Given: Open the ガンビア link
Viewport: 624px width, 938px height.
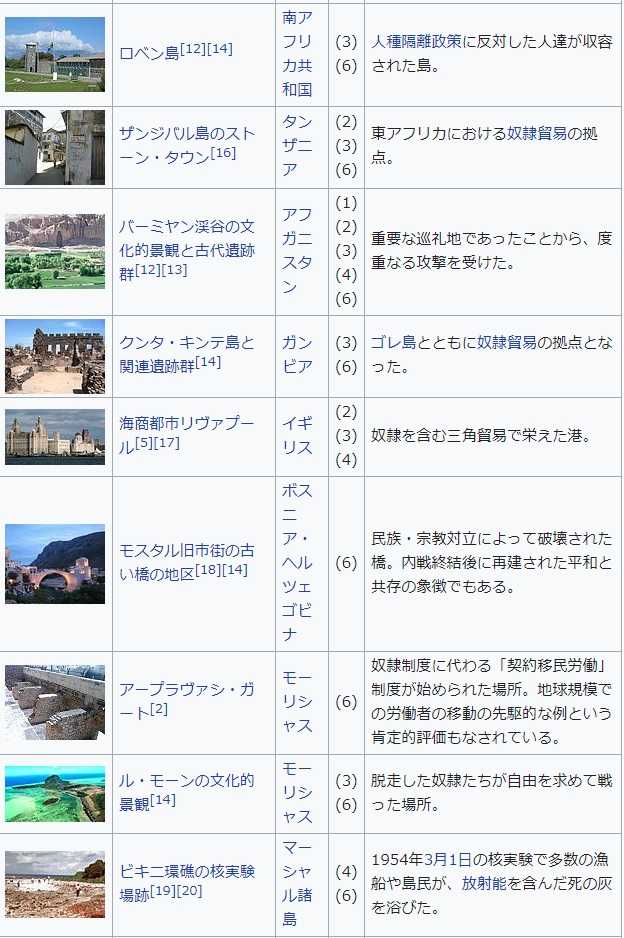Looking at the screenshot, I should click(296, 353).
